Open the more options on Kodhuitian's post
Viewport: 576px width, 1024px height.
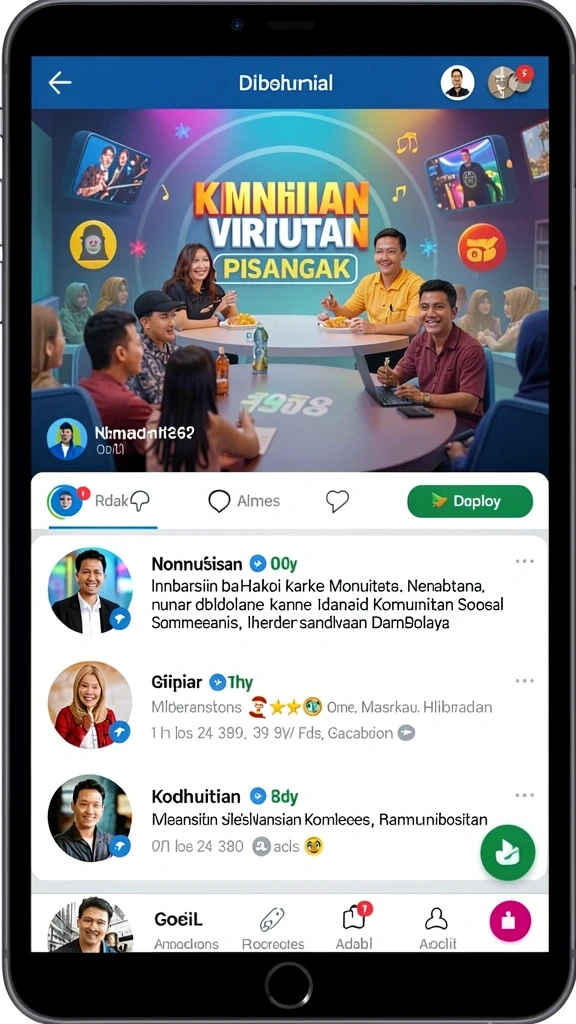pos(524,795)
